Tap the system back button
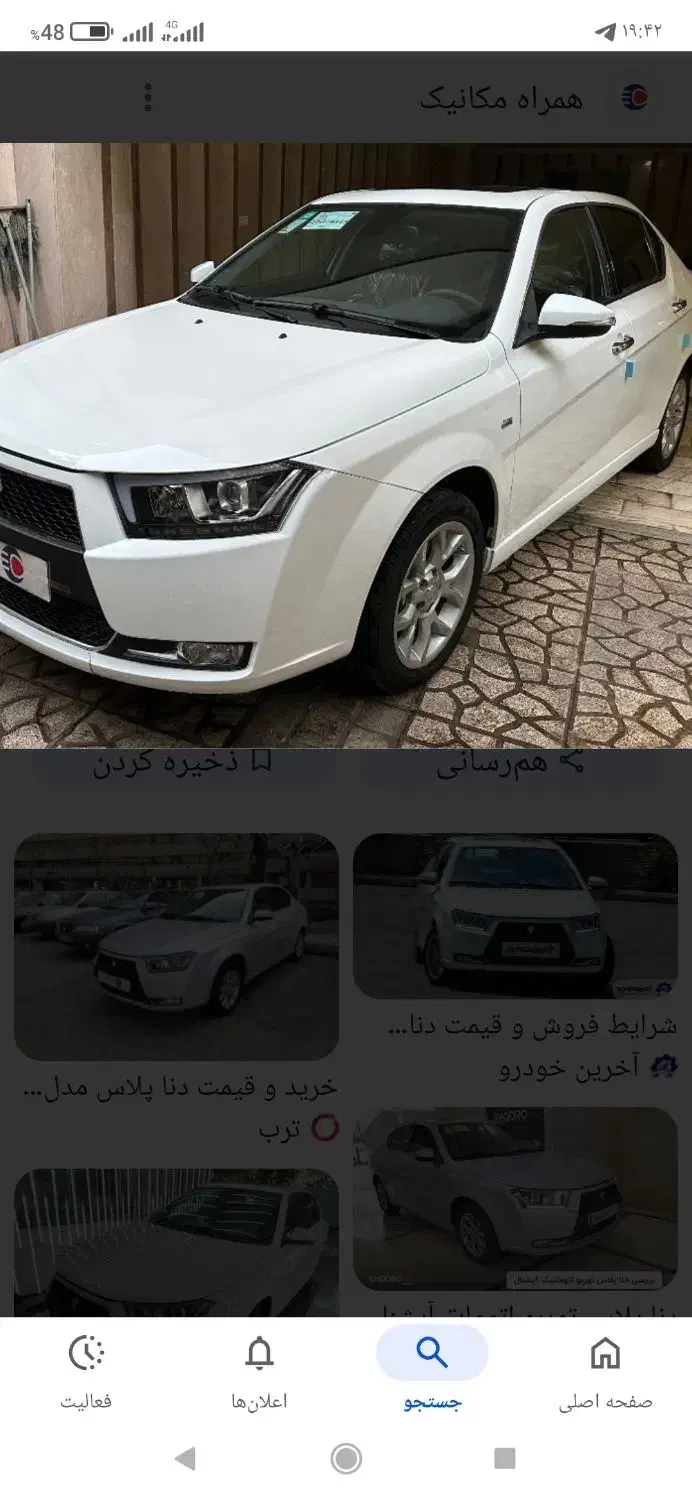The width and height of the screenshot is (692, 1500). click(185, 1459)
